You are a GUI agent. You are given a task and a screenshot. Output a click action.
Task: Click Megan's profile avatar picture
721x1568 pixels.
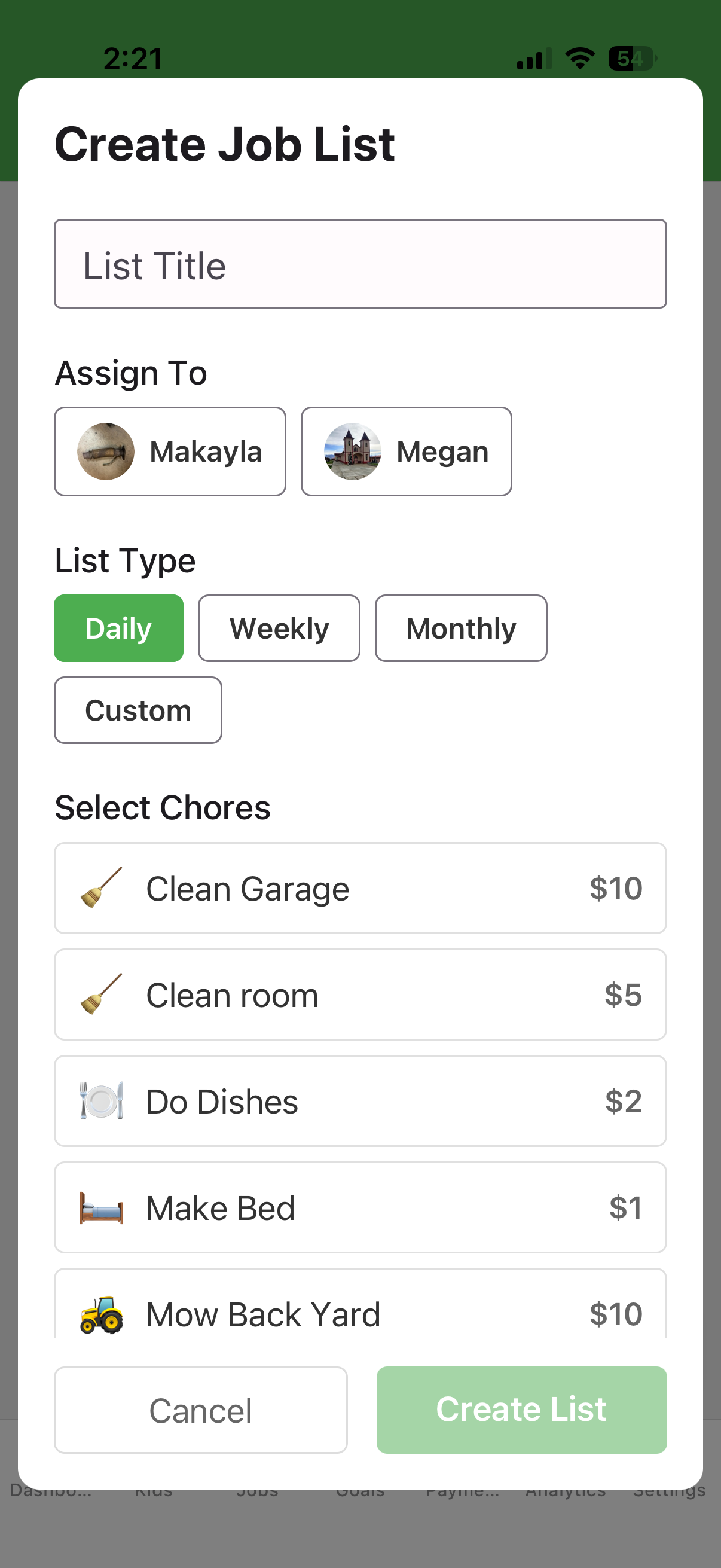click(x=352, y=451)
